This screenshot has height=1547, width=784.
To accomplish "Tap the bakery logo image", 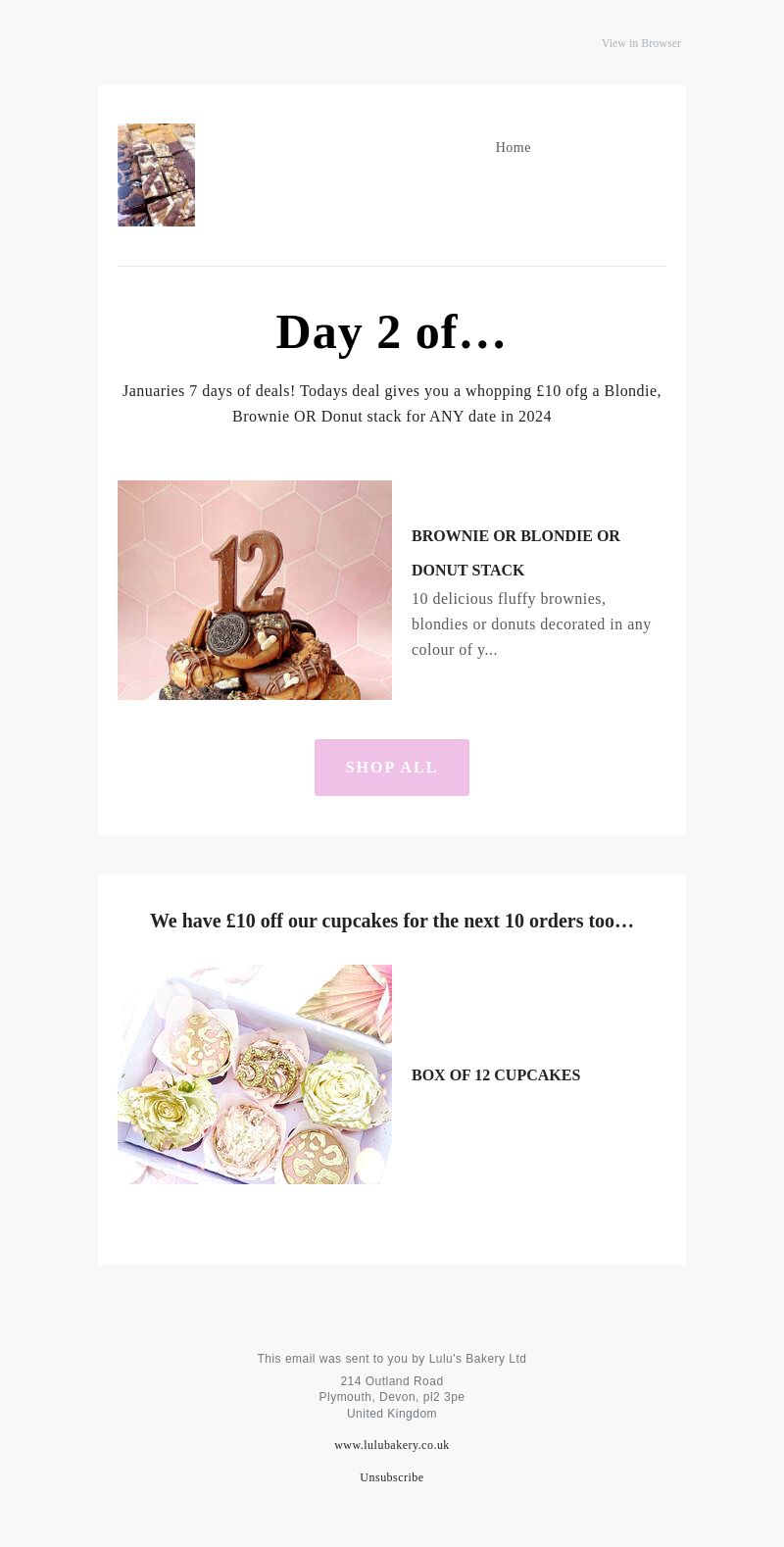I will point(156,175).
